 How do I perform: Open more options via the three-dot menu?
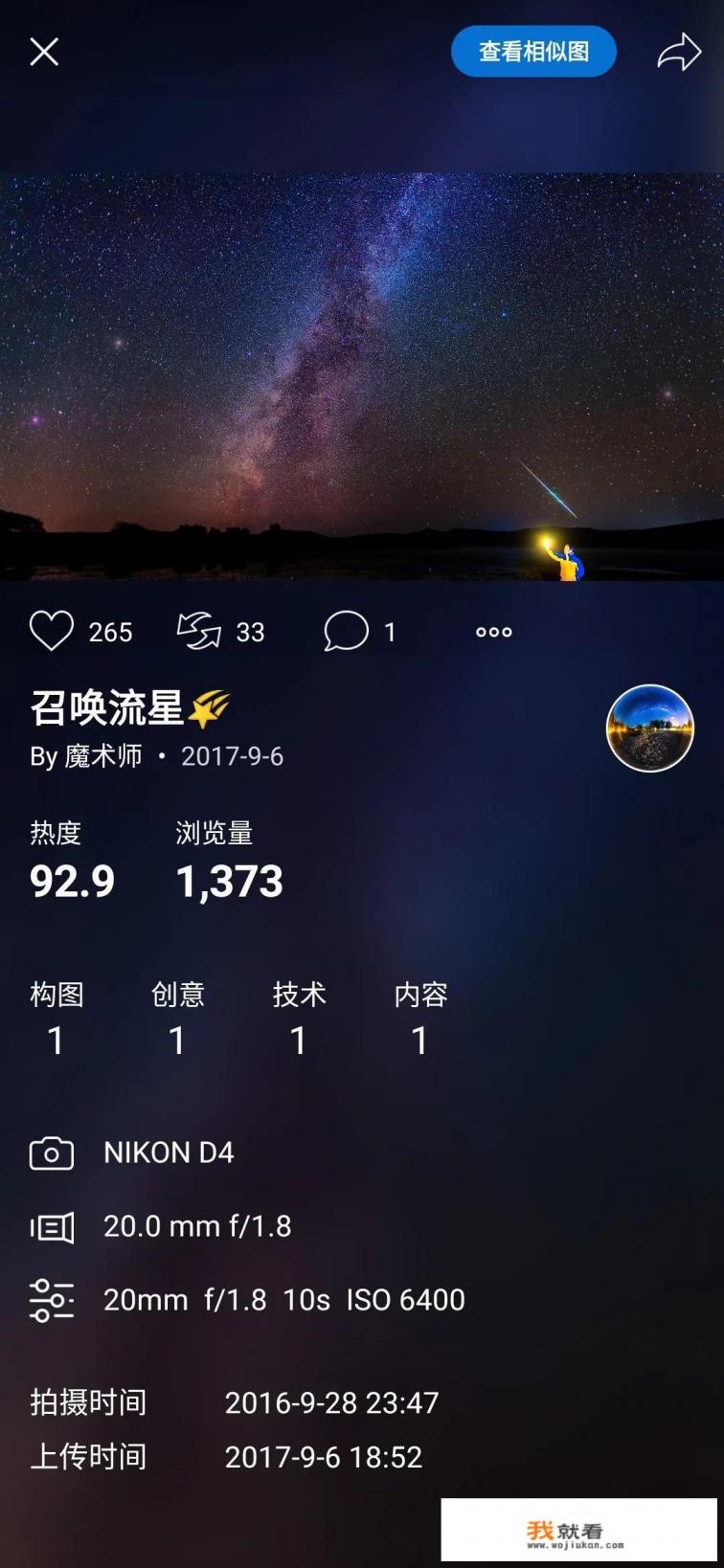click(491, 632)
